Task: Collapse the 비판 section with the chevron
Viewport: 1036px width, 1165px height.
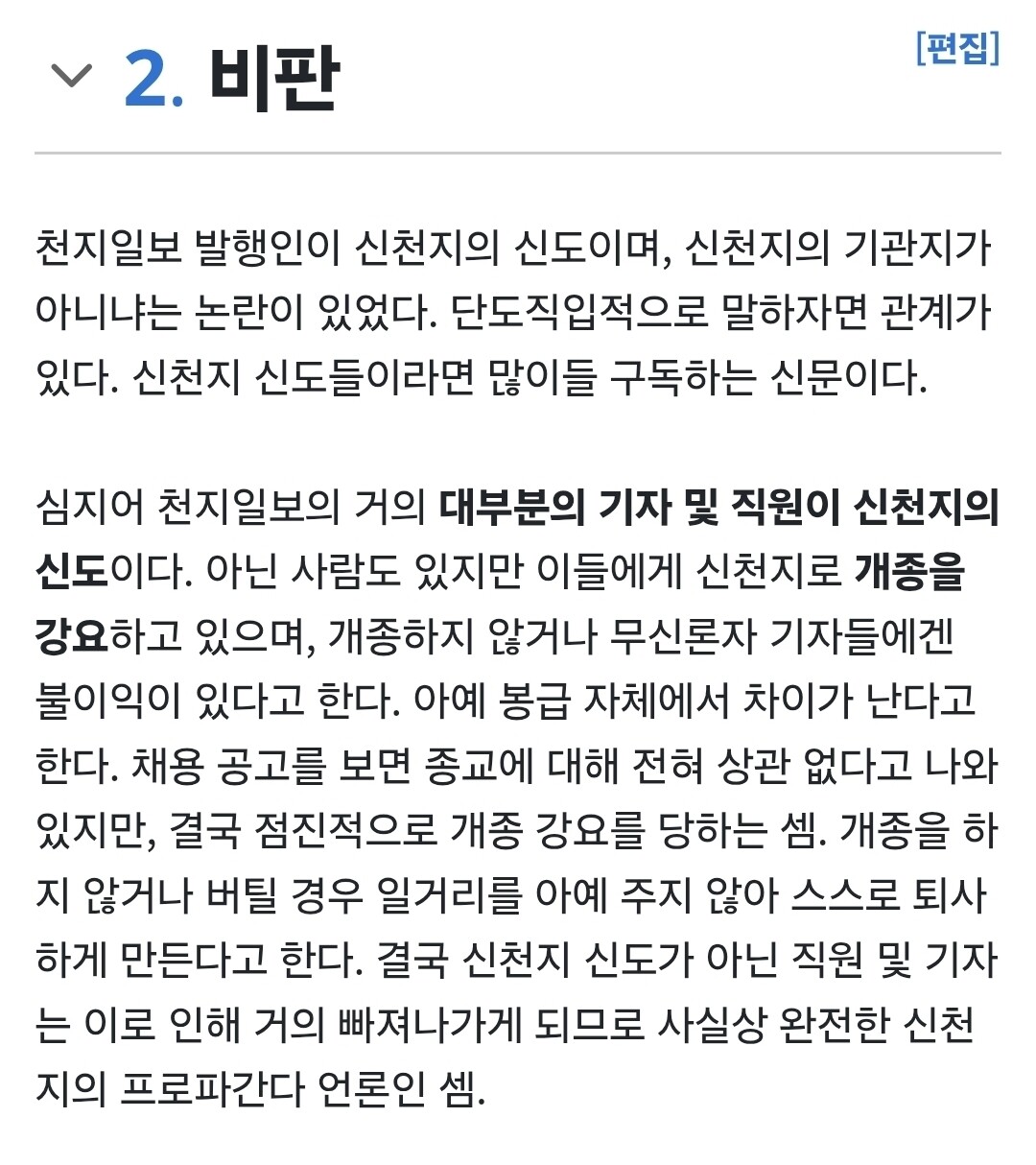Action: (72, 75)
